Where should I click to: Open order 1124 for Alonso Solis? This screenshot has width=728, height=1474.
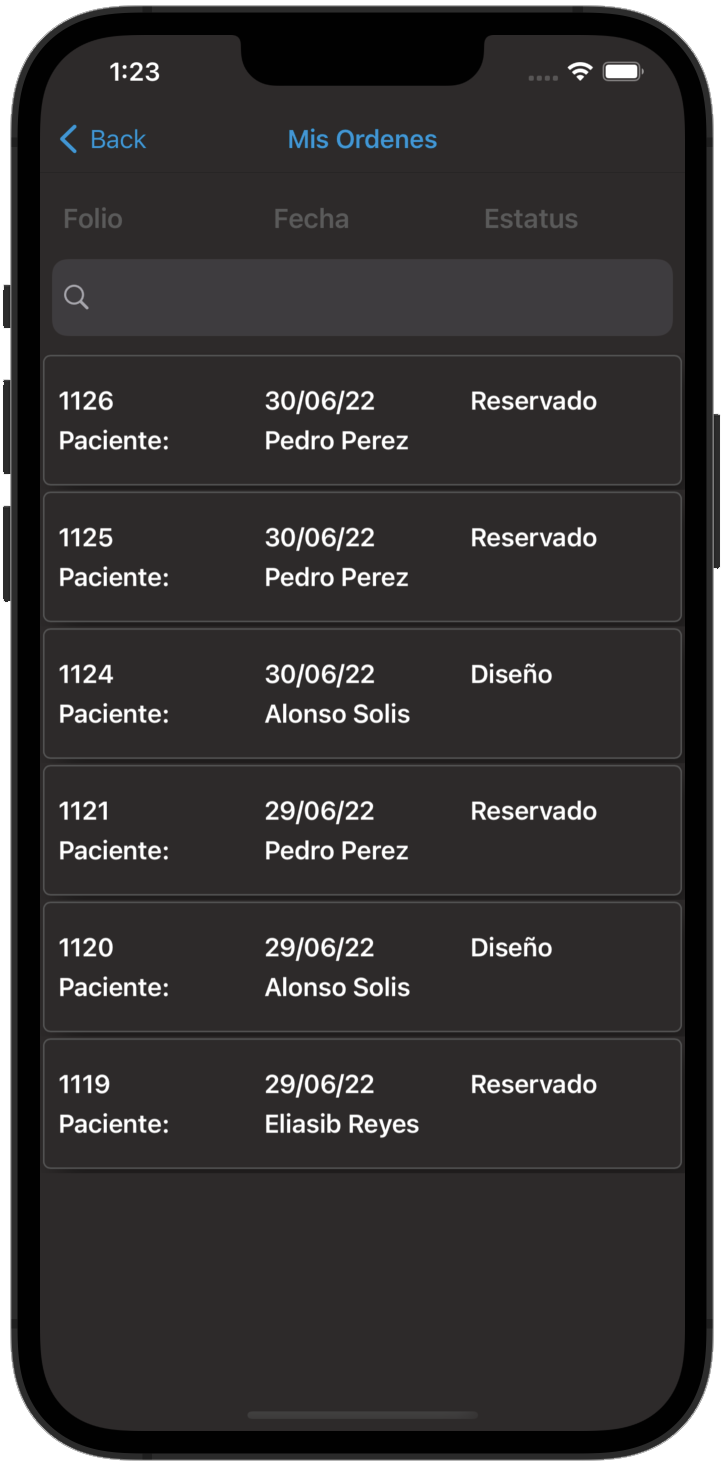[362, 693]
